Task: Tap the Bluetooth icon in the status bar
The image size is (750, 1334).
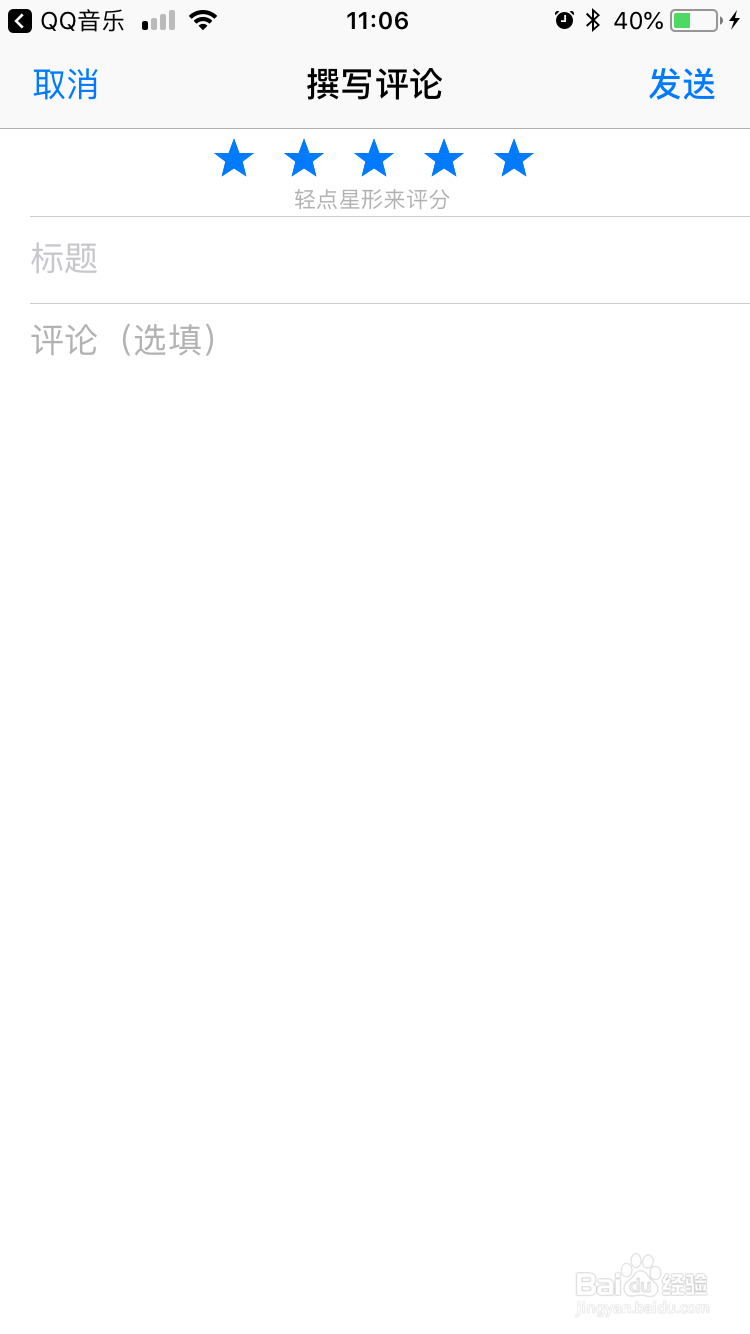Action: coord(593,20)
